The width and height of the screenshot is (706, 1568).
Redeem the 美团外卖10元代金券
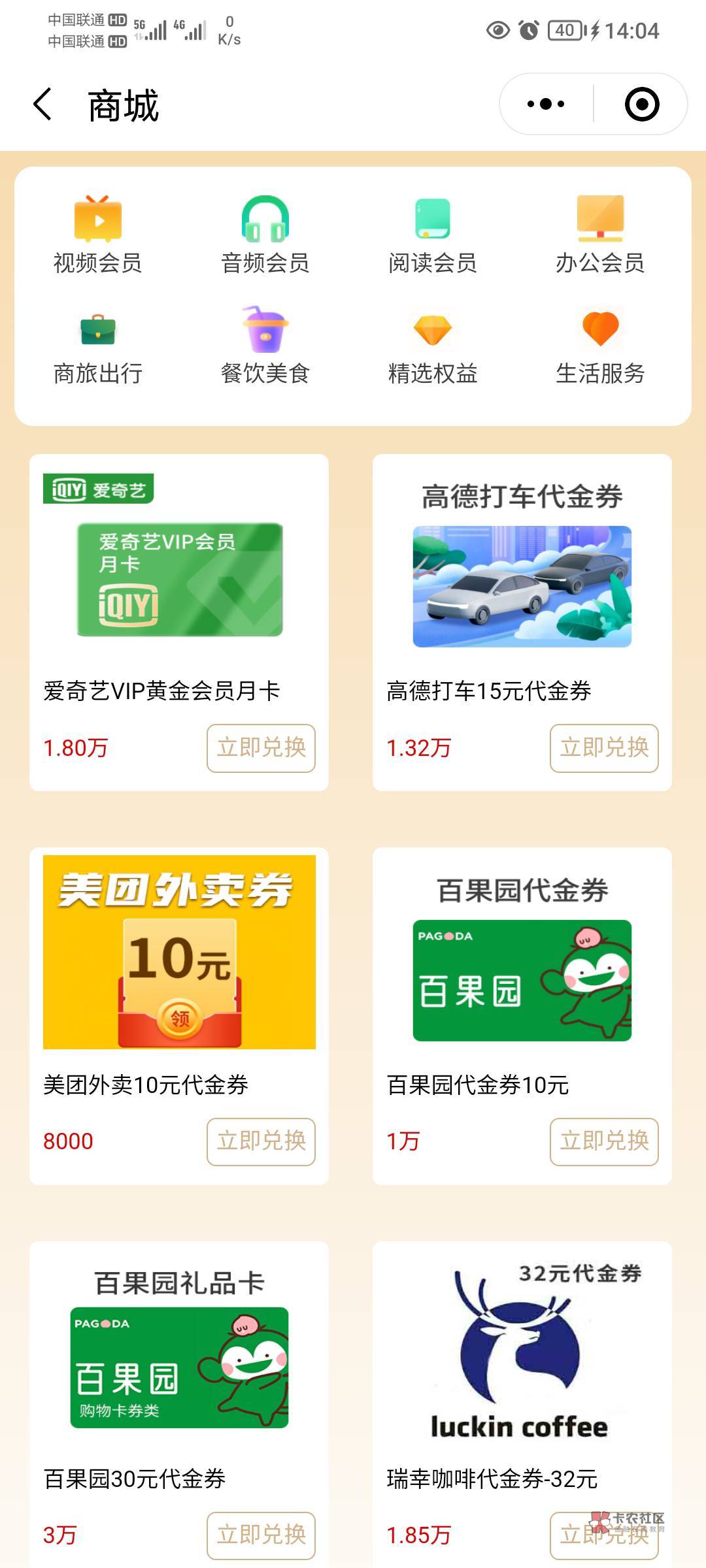[x=261, y=1141]
